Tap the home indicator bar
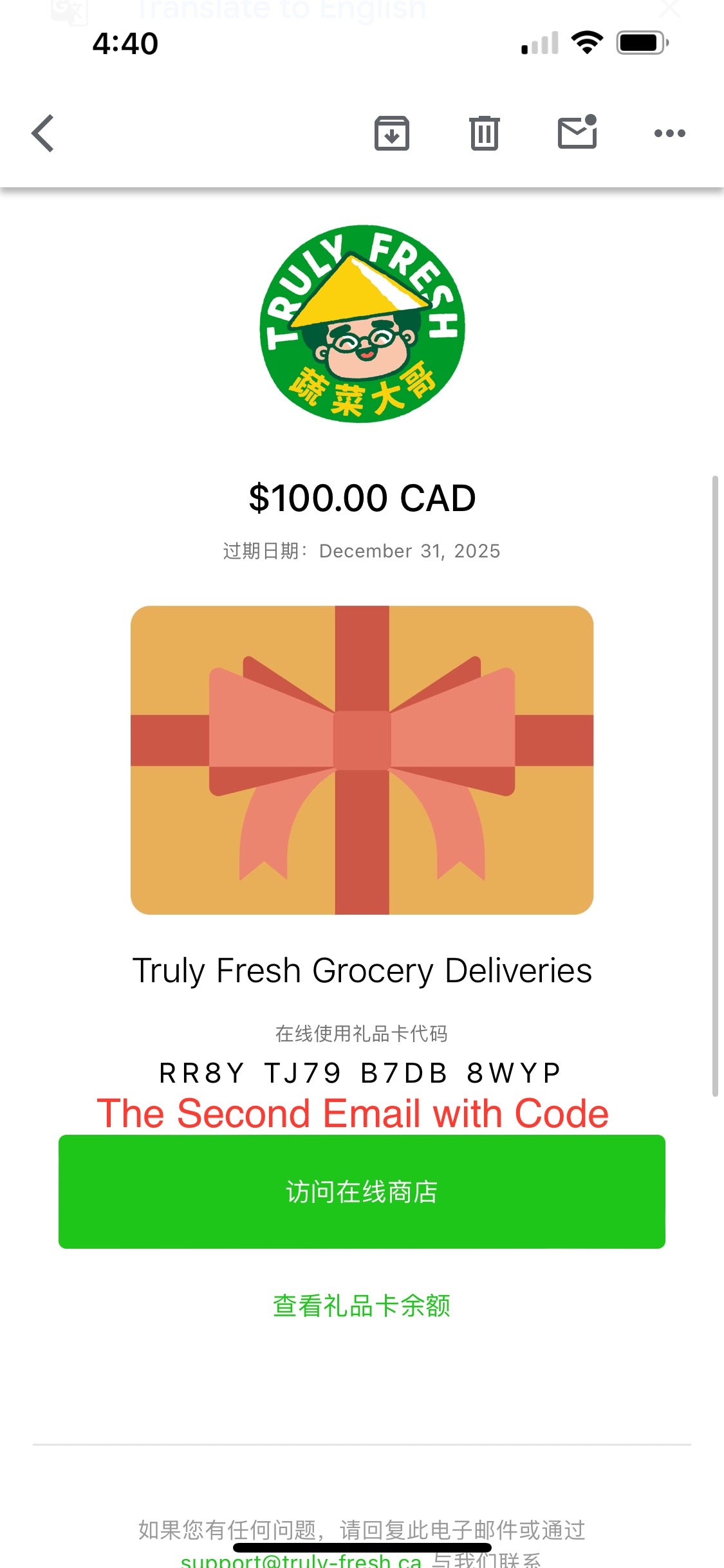 click(362, 1547)
